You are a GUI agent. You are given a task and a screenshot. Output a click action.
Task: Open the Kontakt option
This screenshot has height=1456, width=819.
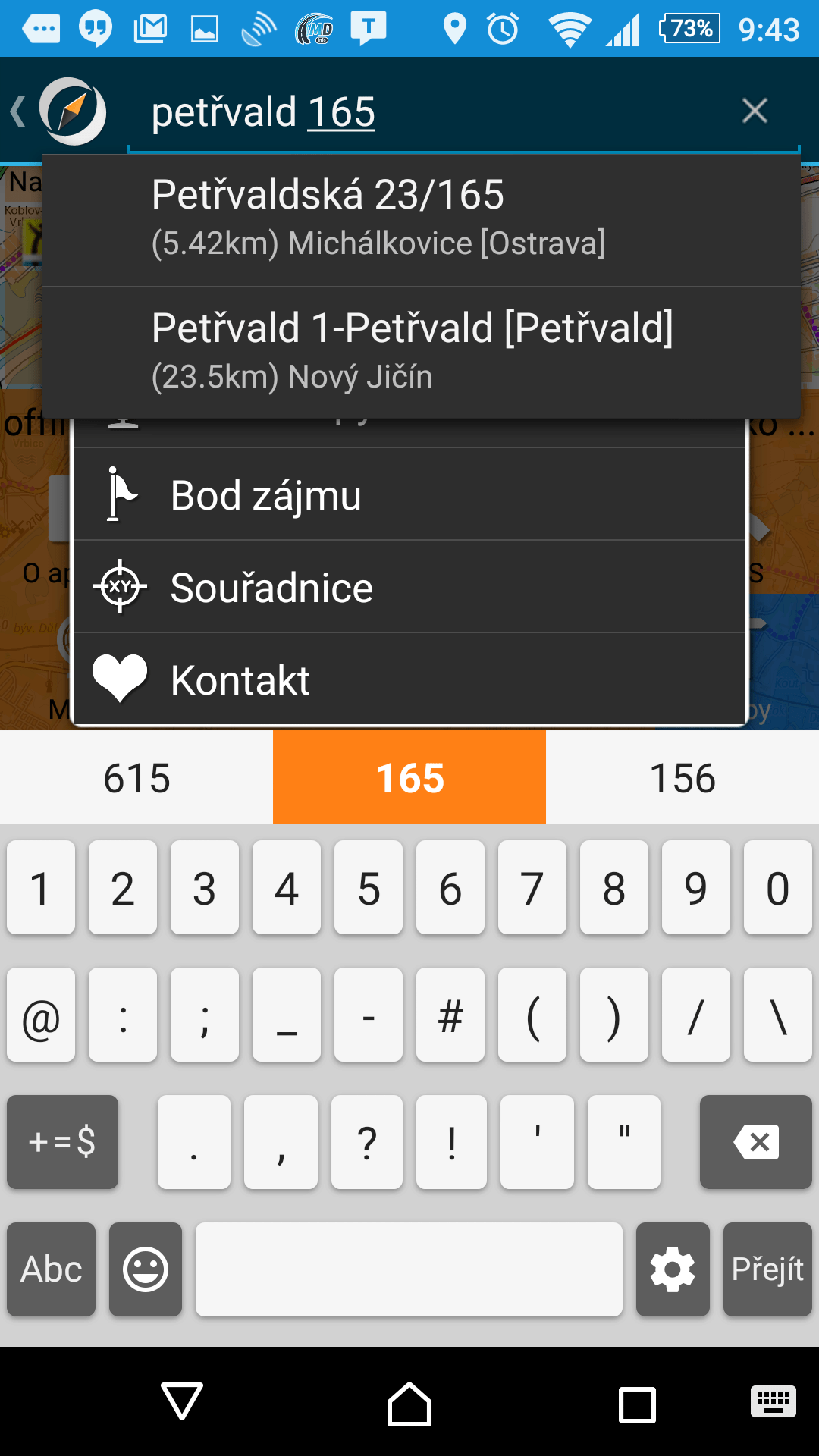click(x=409, y=680)
